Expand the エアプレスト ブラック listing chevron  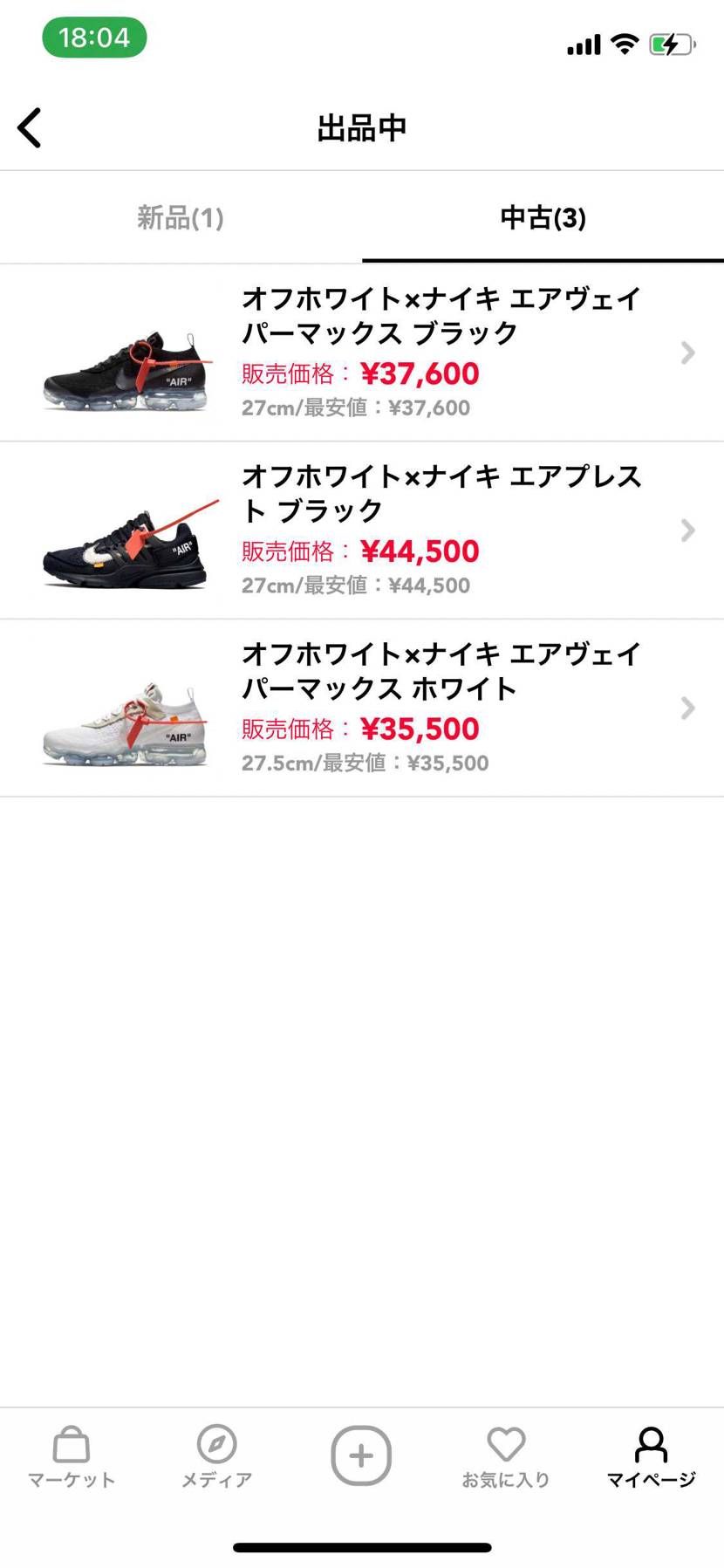coord(687,531)
